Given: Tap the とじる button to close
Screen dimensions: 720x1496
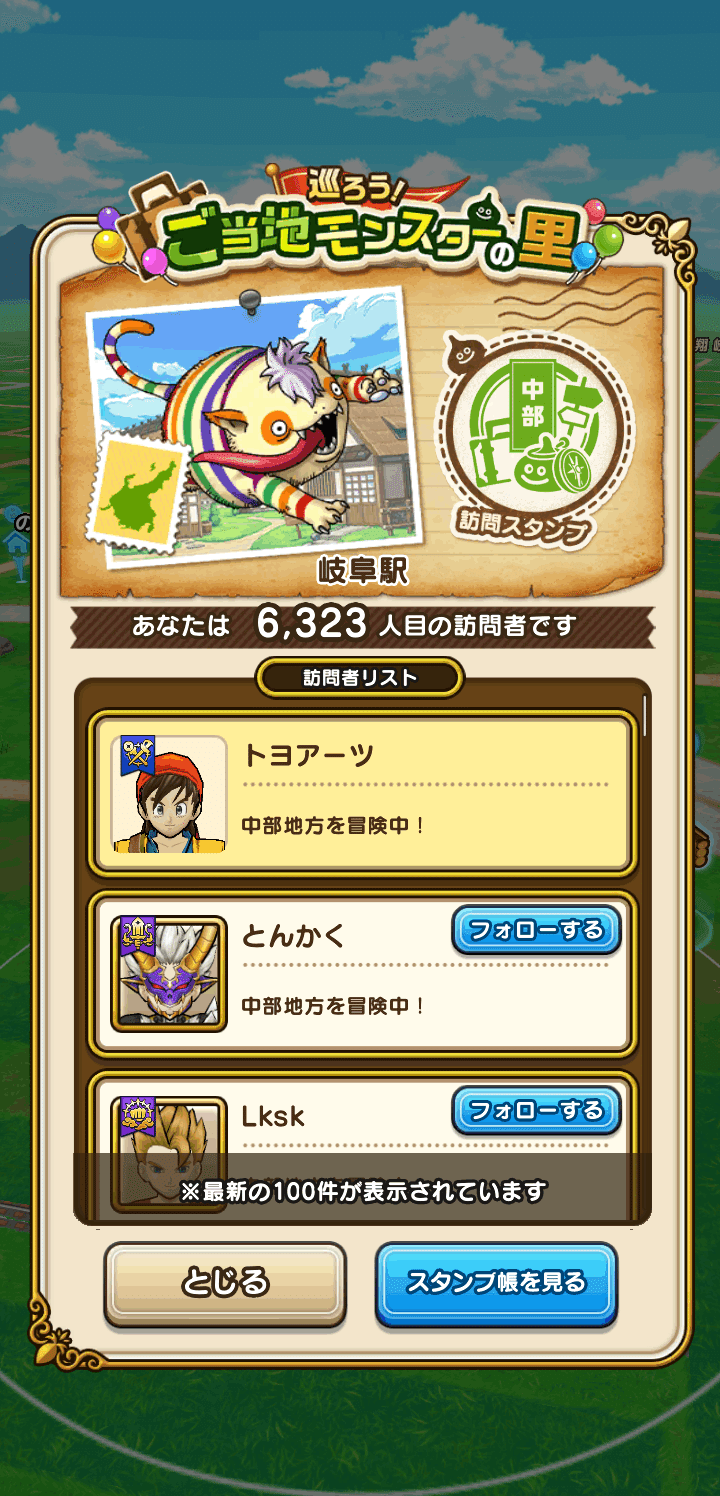Looking at the screenshot, I should pos(225,1283).
